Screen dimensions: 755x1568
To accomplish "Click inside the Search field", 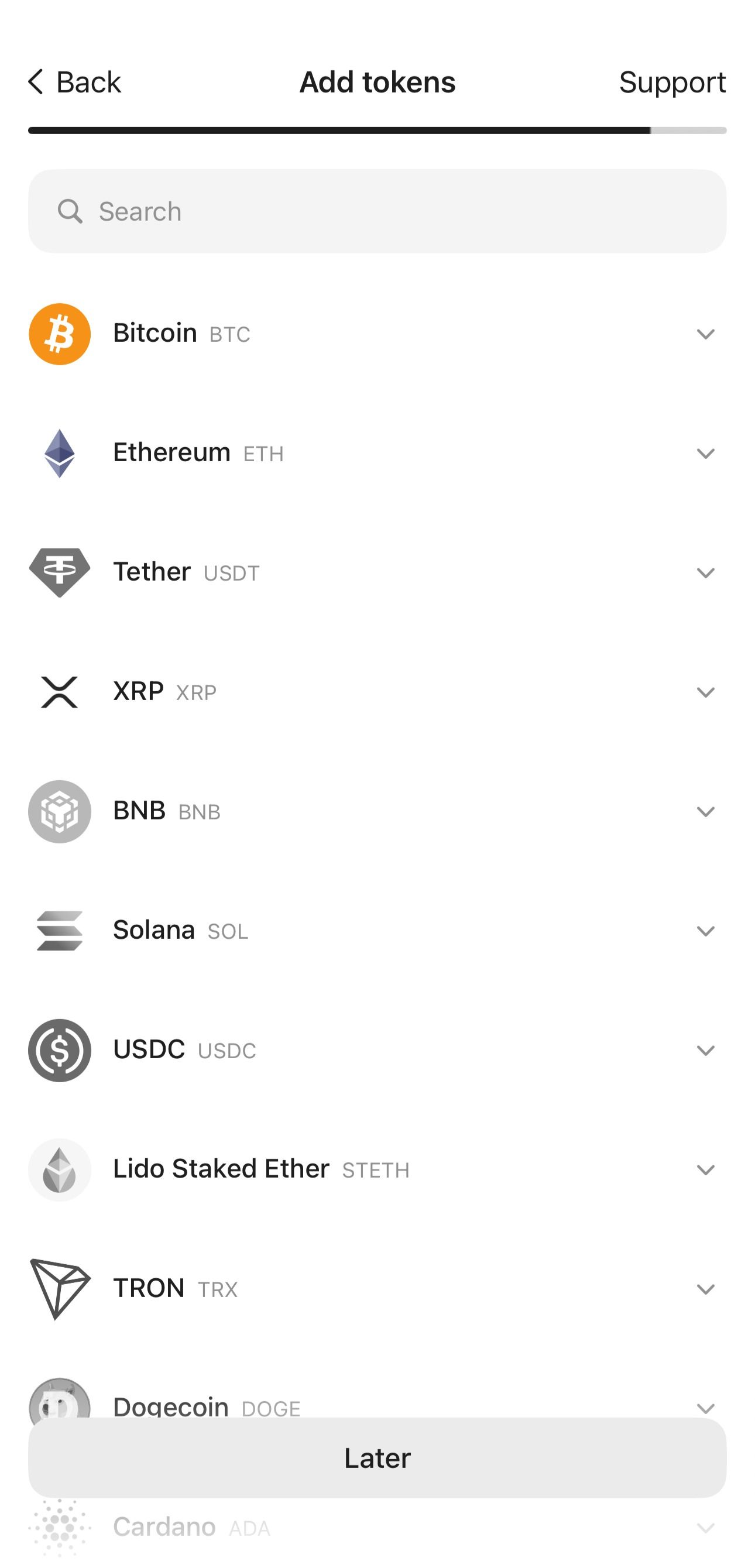I will point(377,211).
